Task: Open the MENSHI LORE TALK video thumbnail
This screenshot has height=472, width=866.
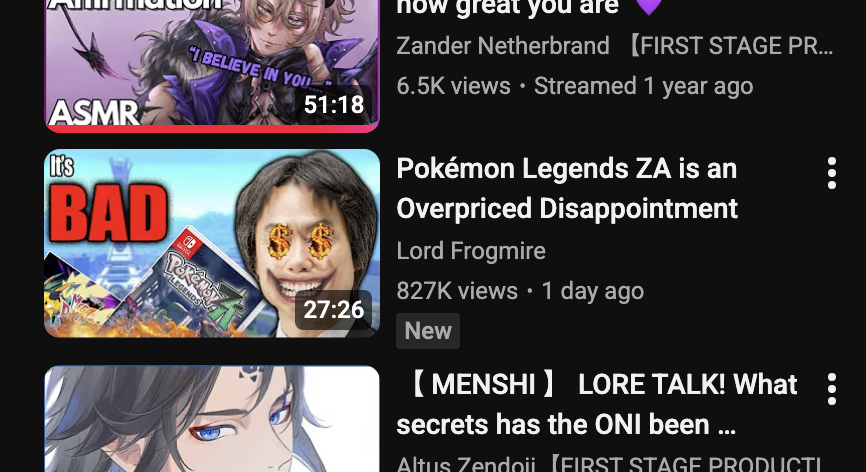Action: point(212,420)
